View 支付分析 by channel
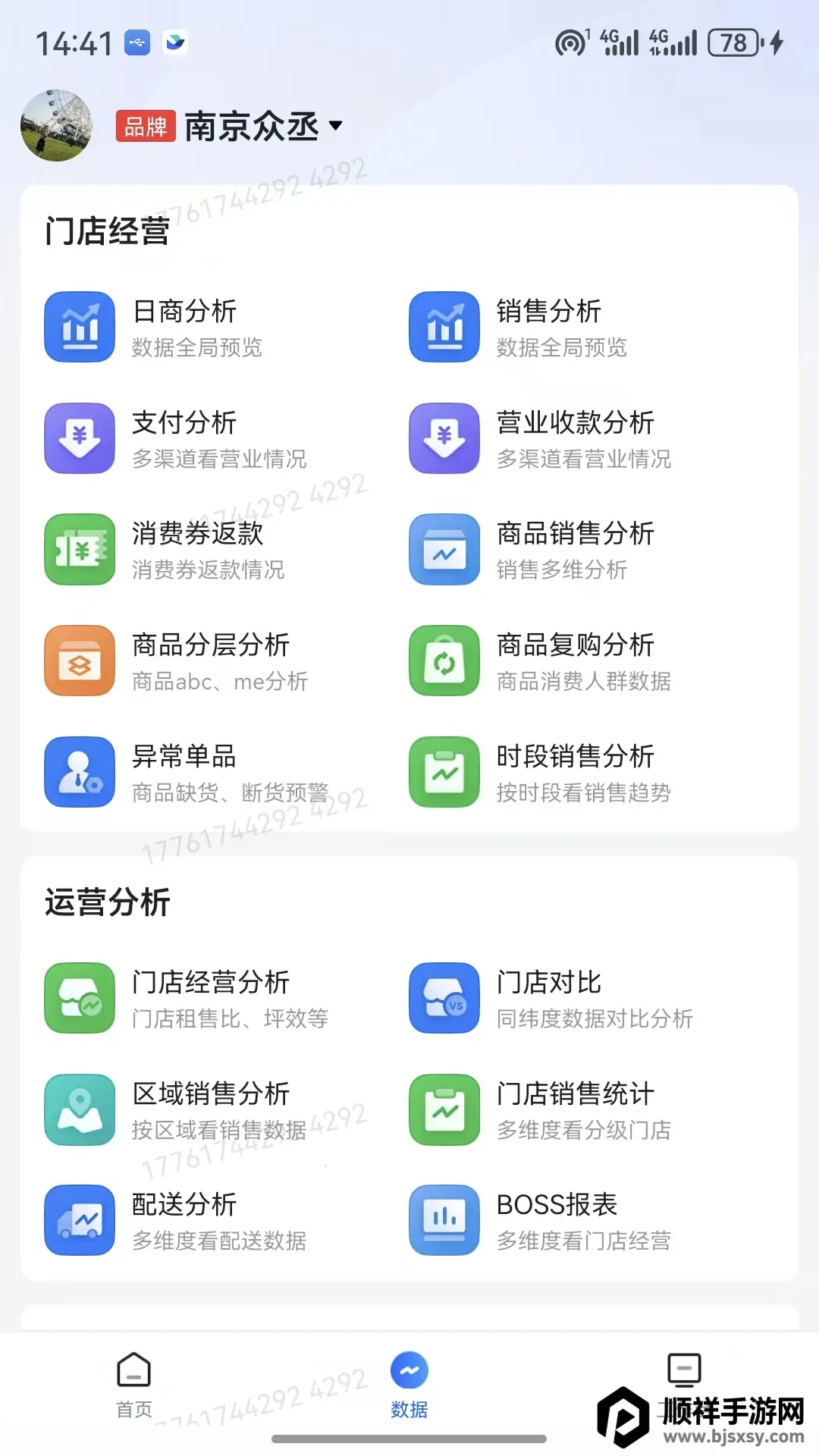The image size is (819, 1456). (x=184, y=438)
